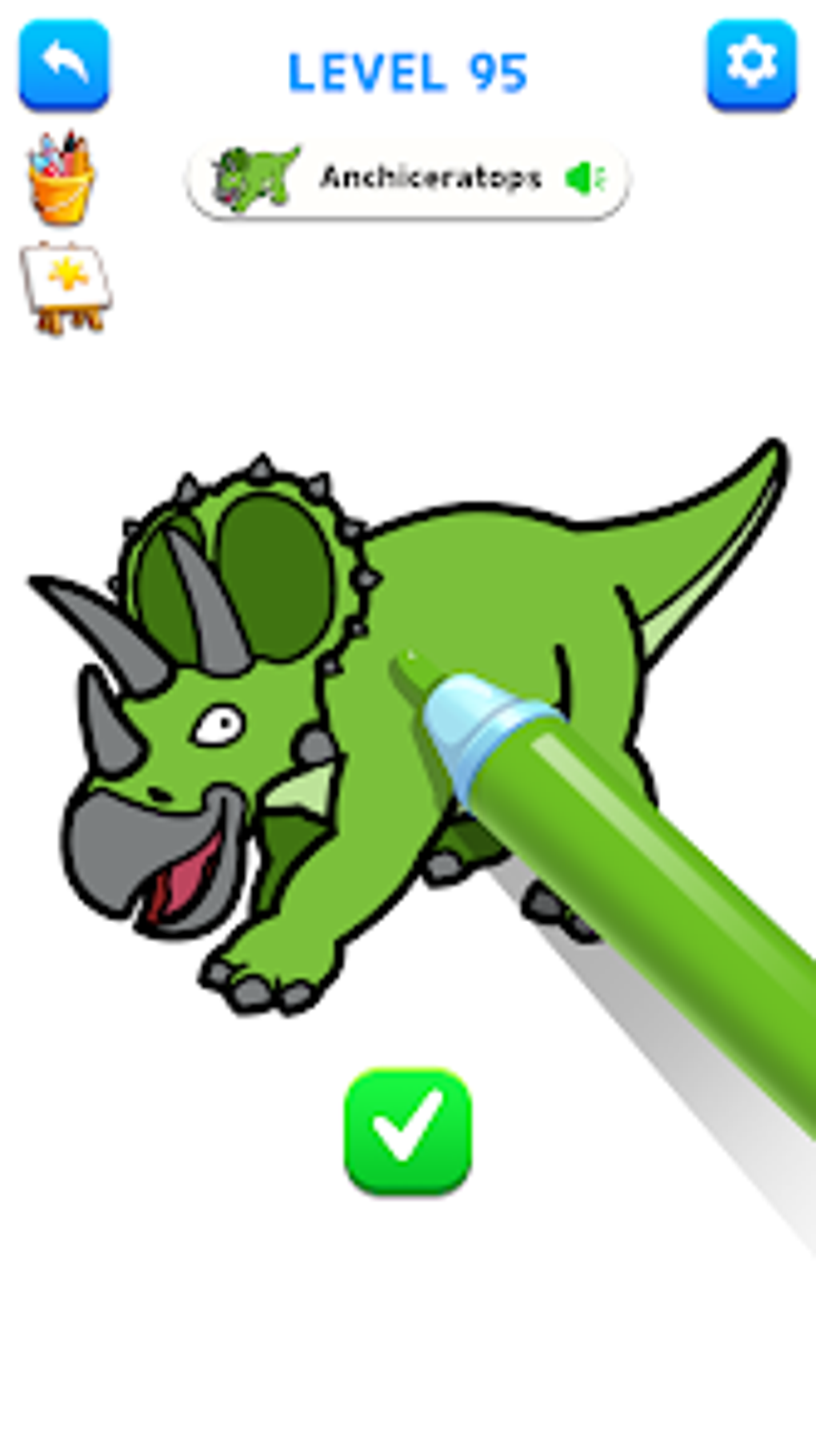Open the crayon bucket color tools
The height and width of the screenshot is (1456, 816).
[61, 179]
